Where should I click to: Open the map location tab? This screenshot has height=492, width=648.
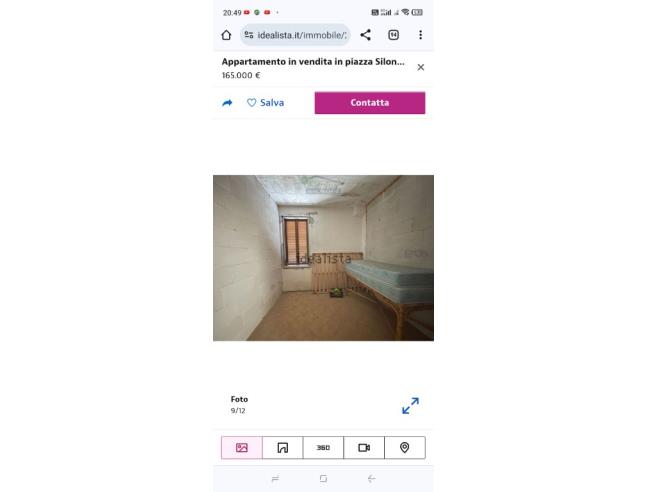(x=404, y=447)
